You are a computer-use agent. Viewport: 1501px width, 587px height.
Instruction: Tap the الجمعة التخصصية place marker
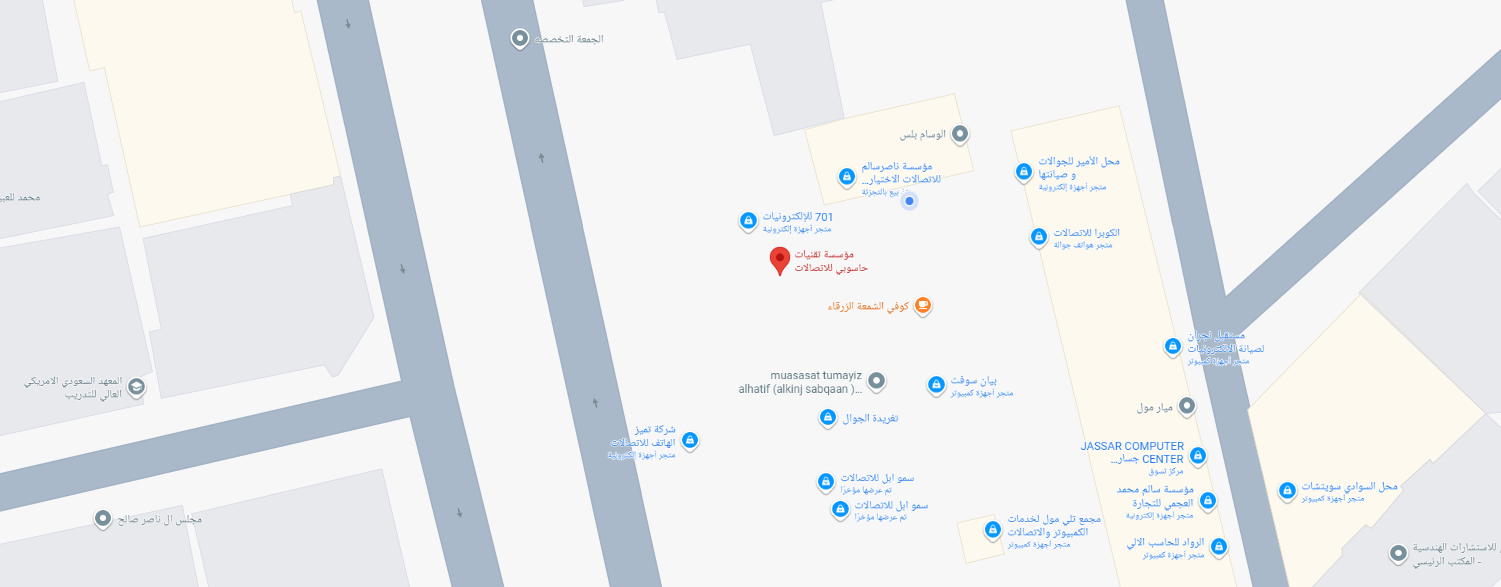point(520,39)
